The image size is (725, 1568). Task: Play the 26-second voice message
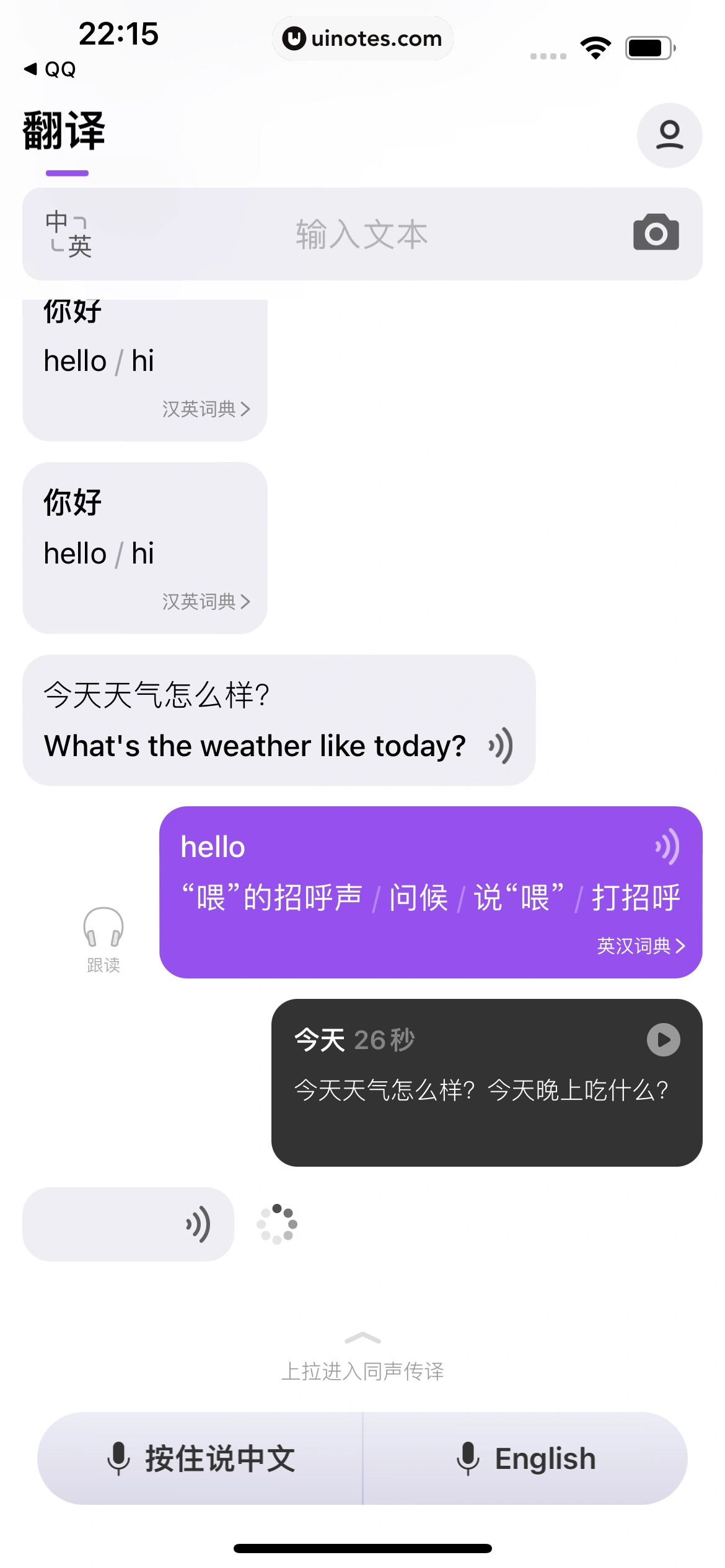click(663, 1040)
